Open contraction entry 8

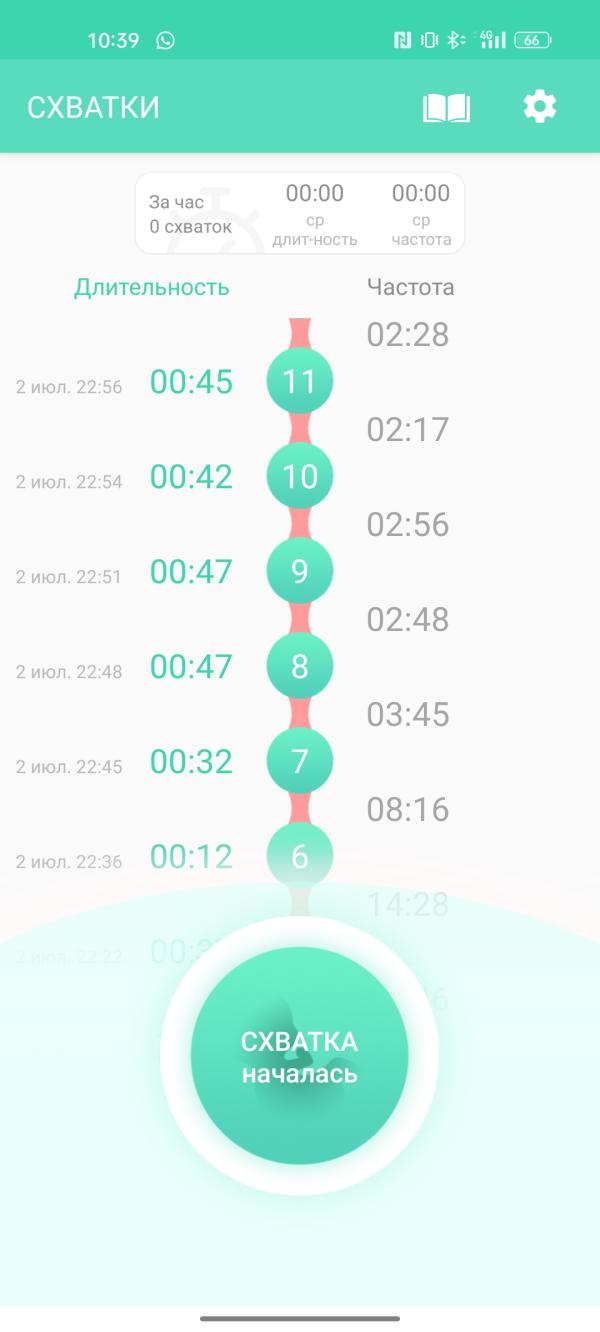[x=300, y=666]
